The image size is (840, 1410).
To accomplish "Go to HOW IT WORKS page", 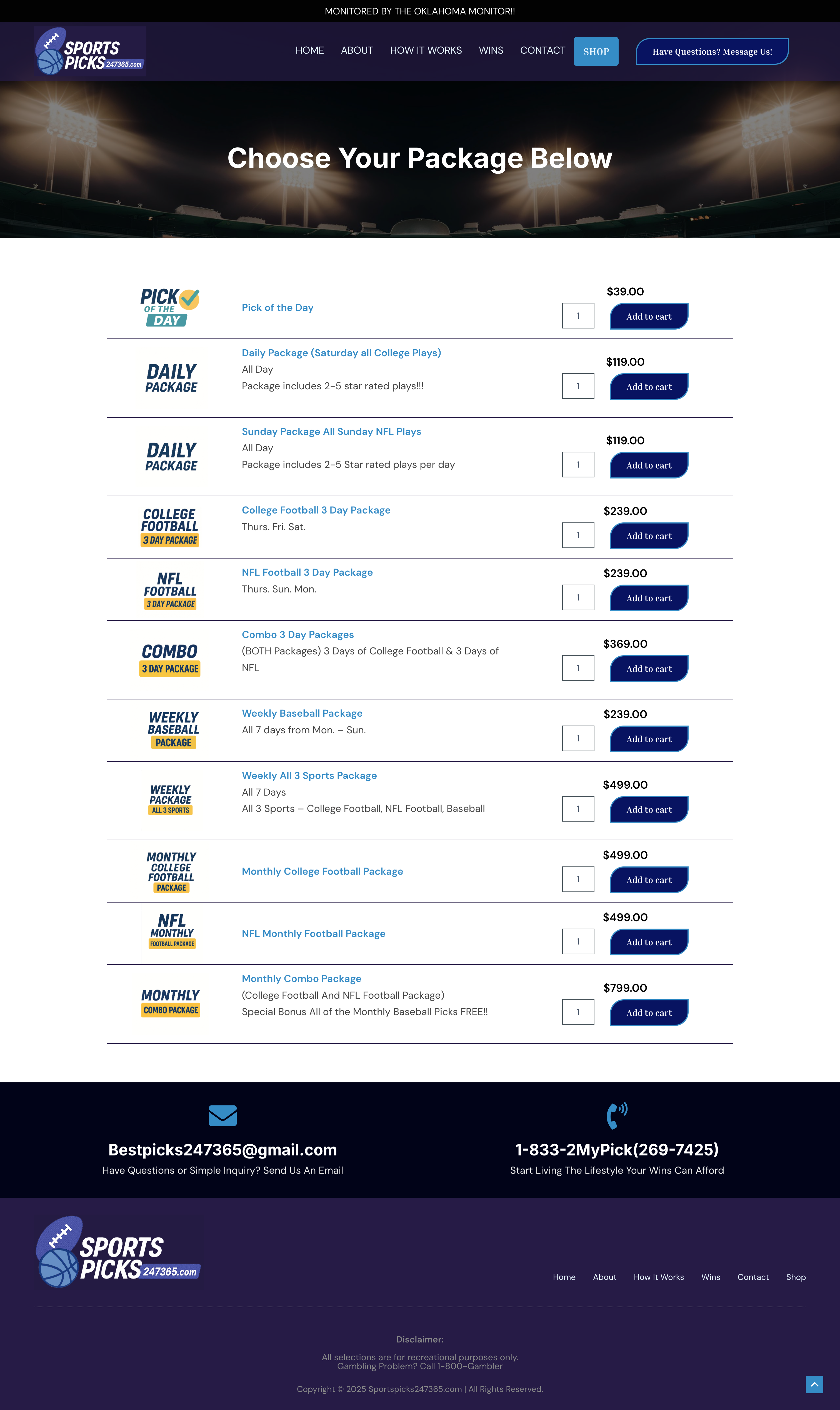I will click(x=426, y=50).
